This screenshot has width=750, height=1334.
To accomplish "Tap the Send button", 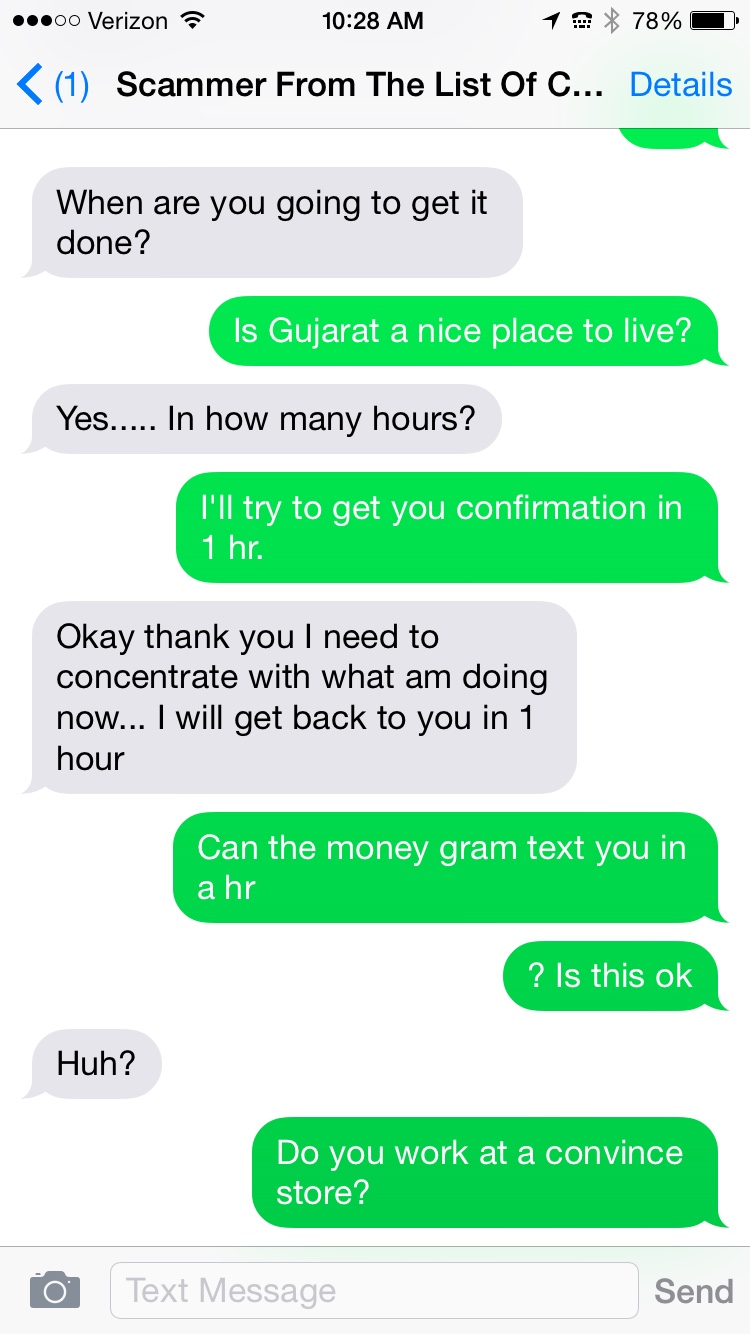I will [693, 1291].
